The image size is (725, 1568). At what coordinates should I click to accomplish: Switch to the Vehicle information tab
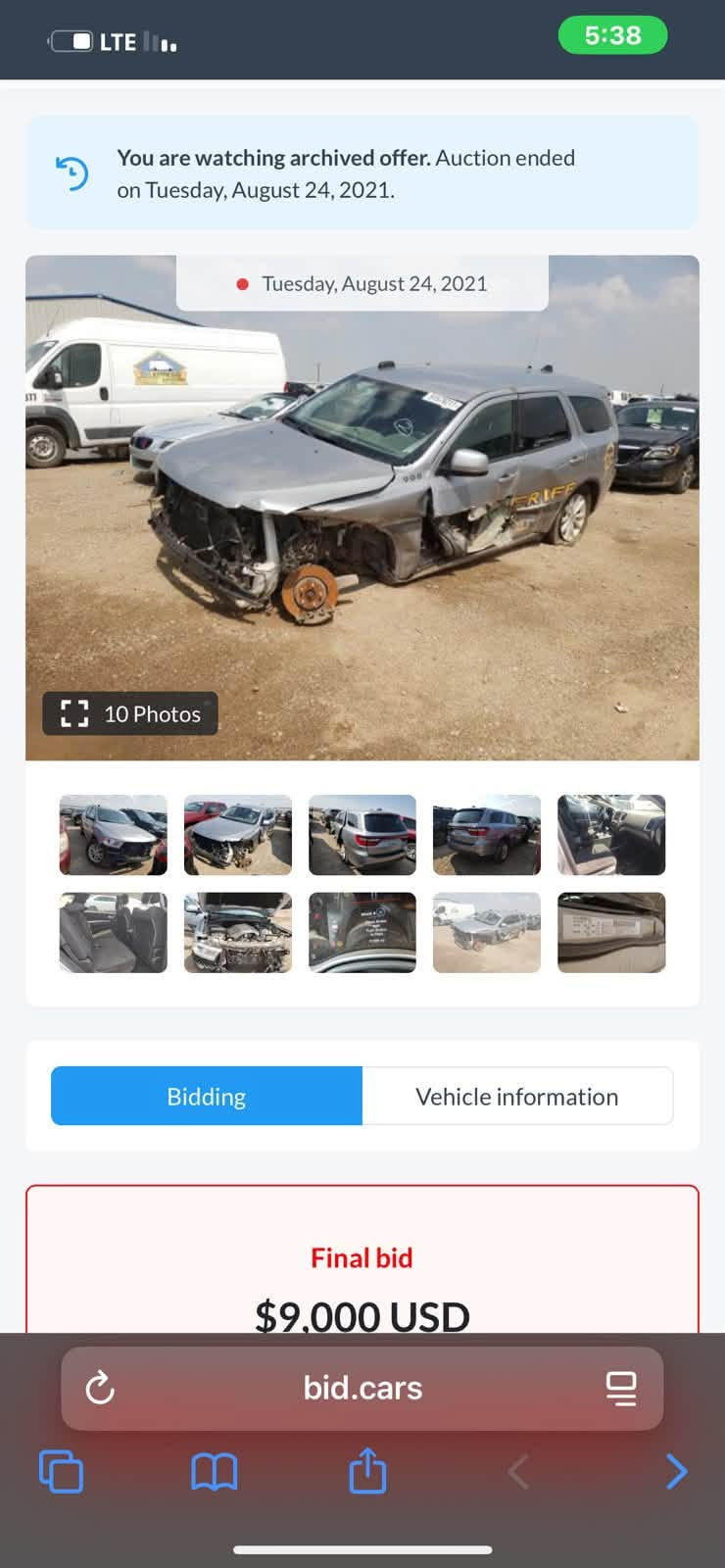517,1096
